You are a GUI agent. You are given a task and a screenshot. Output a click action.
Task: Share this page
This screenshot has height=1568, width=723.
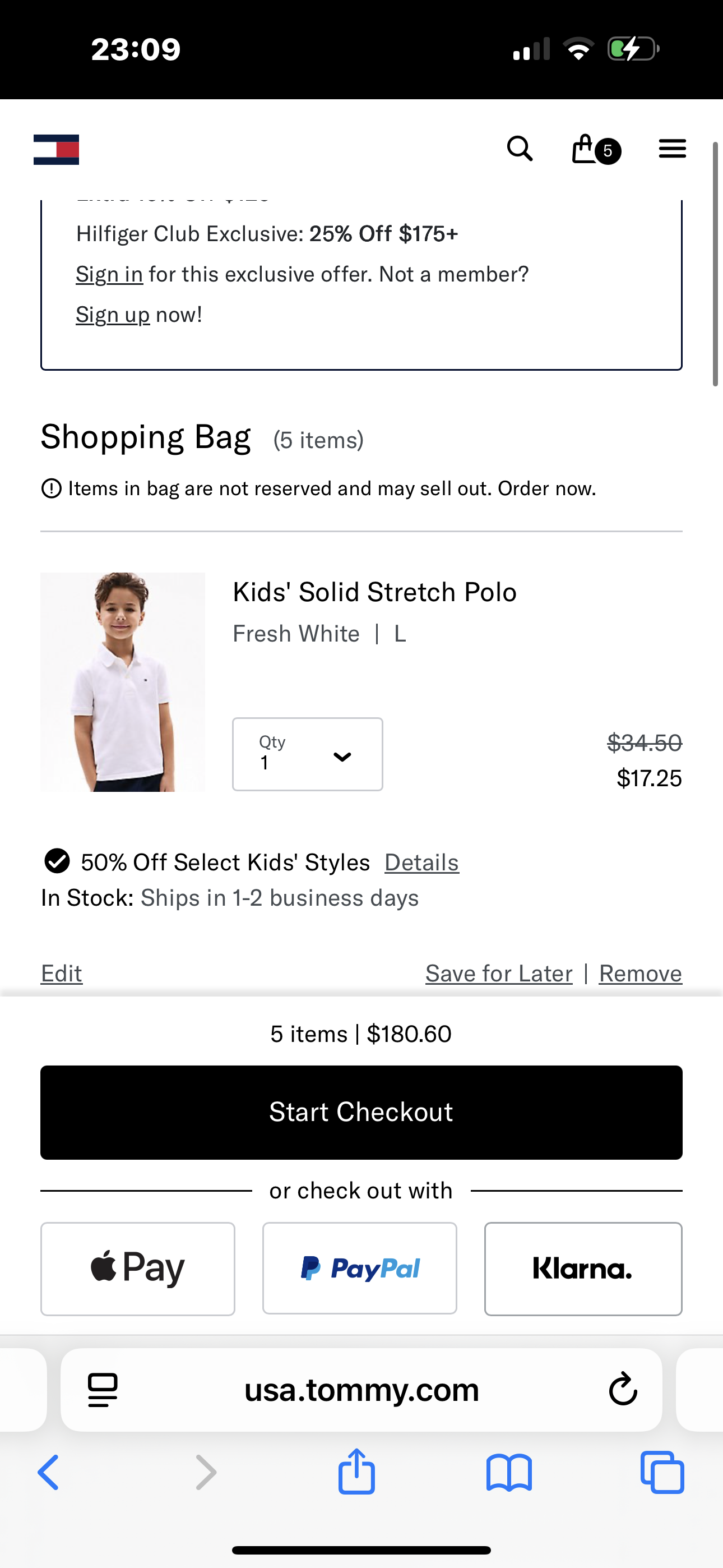point(356,1471)
